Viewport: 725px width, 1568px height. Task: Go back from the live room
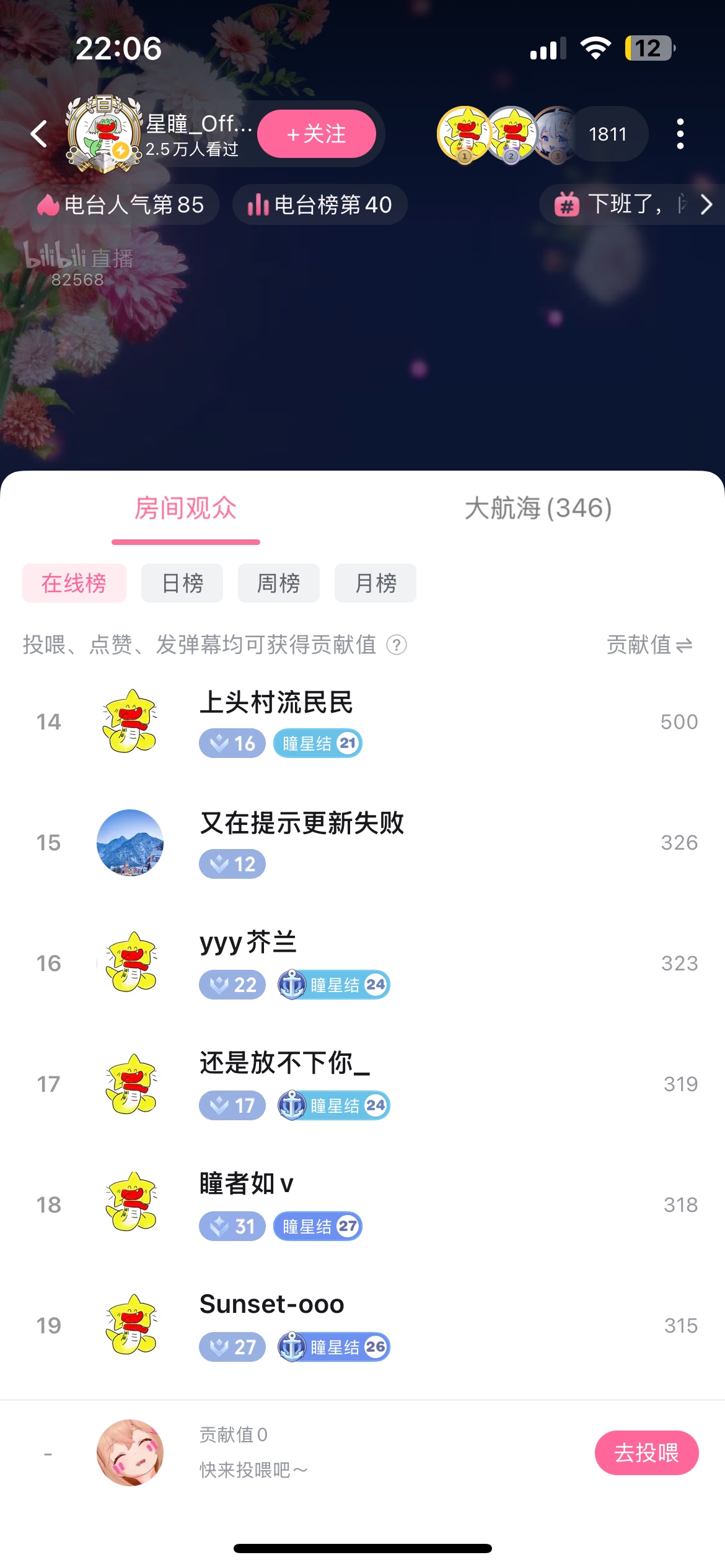[38, 134]
